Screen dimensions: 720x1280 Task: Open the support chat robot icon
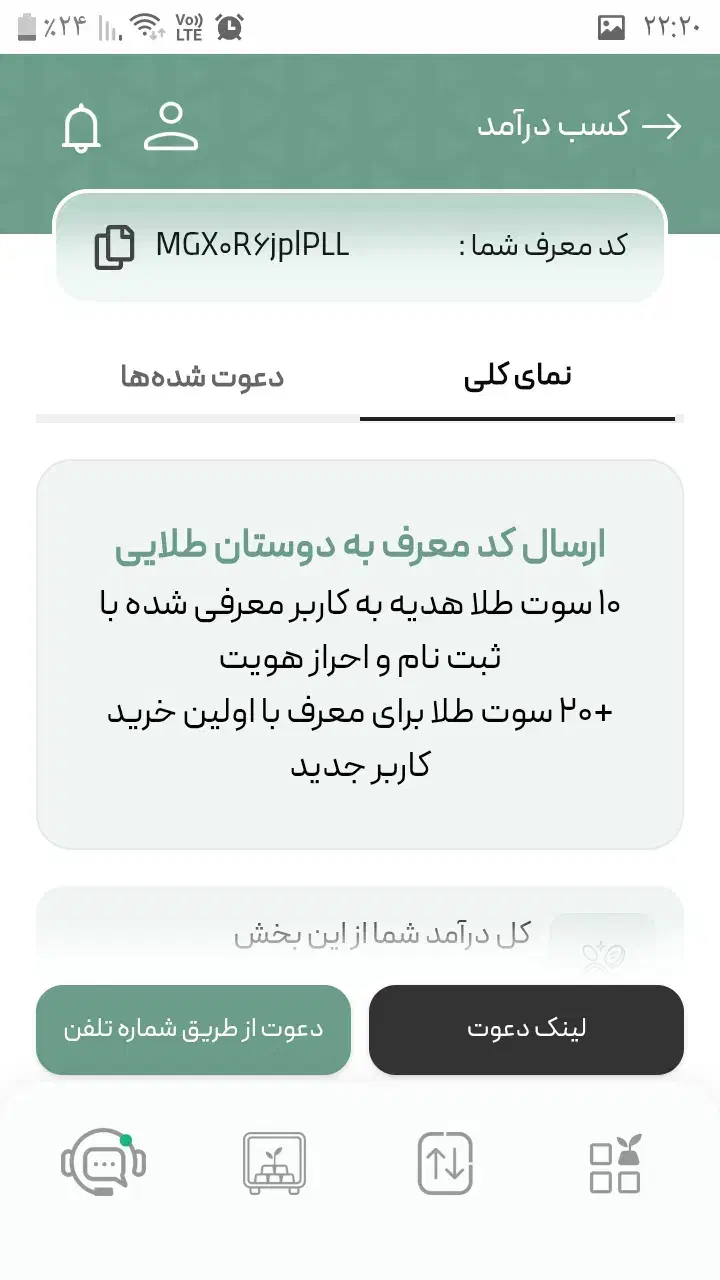point(102,1163)
